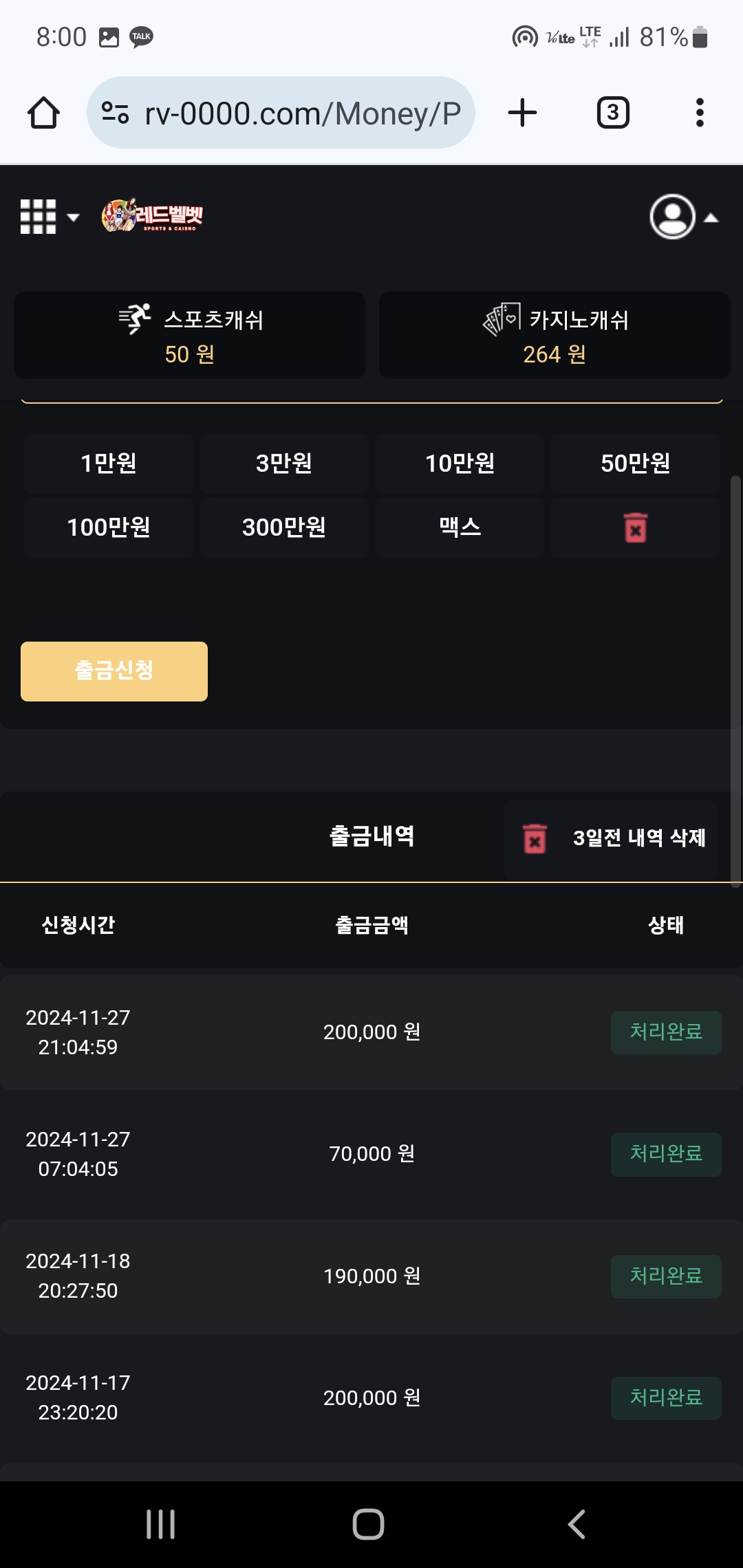Choose the 10만원 amount
The height and width of the screenshot is (1568, 743).
[460, 464]
